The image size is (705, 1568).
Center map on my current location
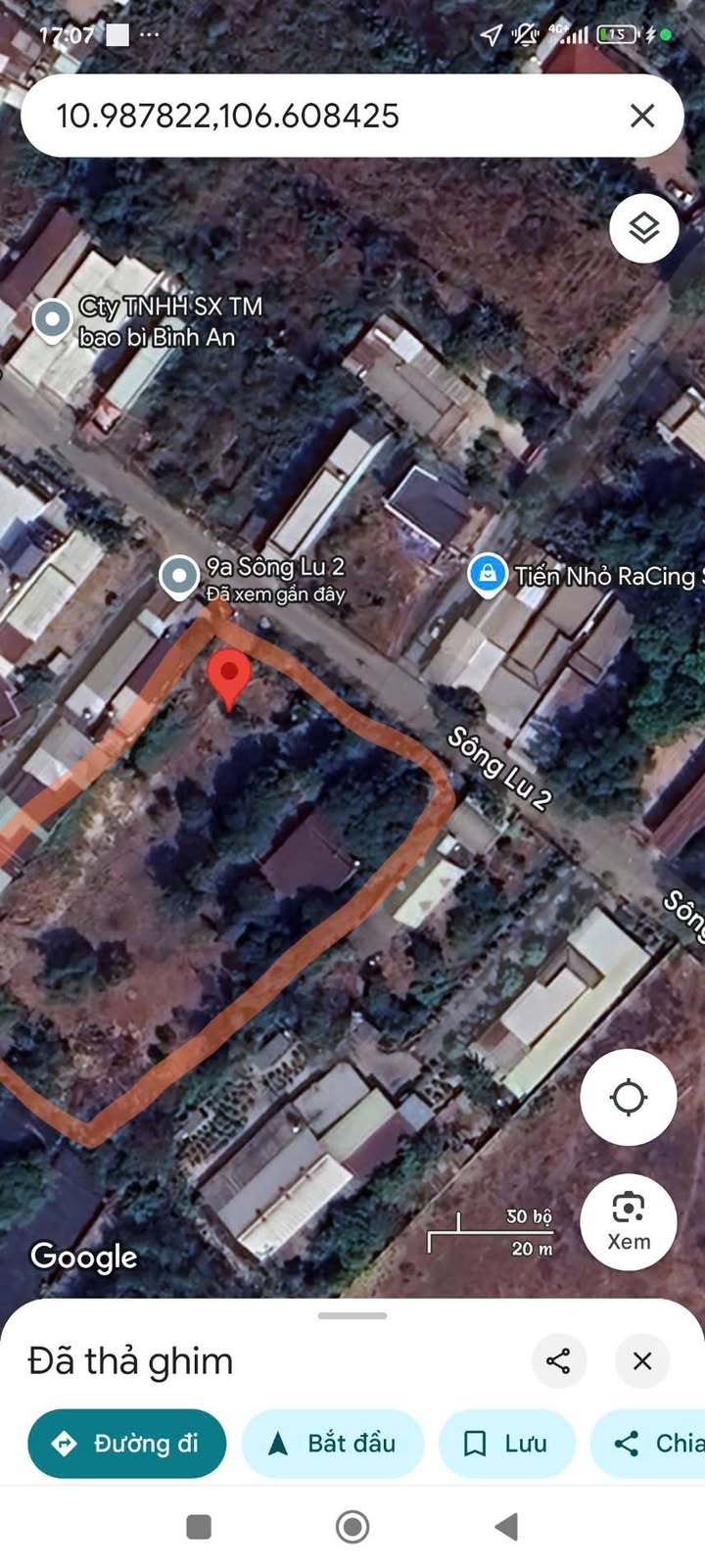pyautogui.click(x=628, y=1097)
